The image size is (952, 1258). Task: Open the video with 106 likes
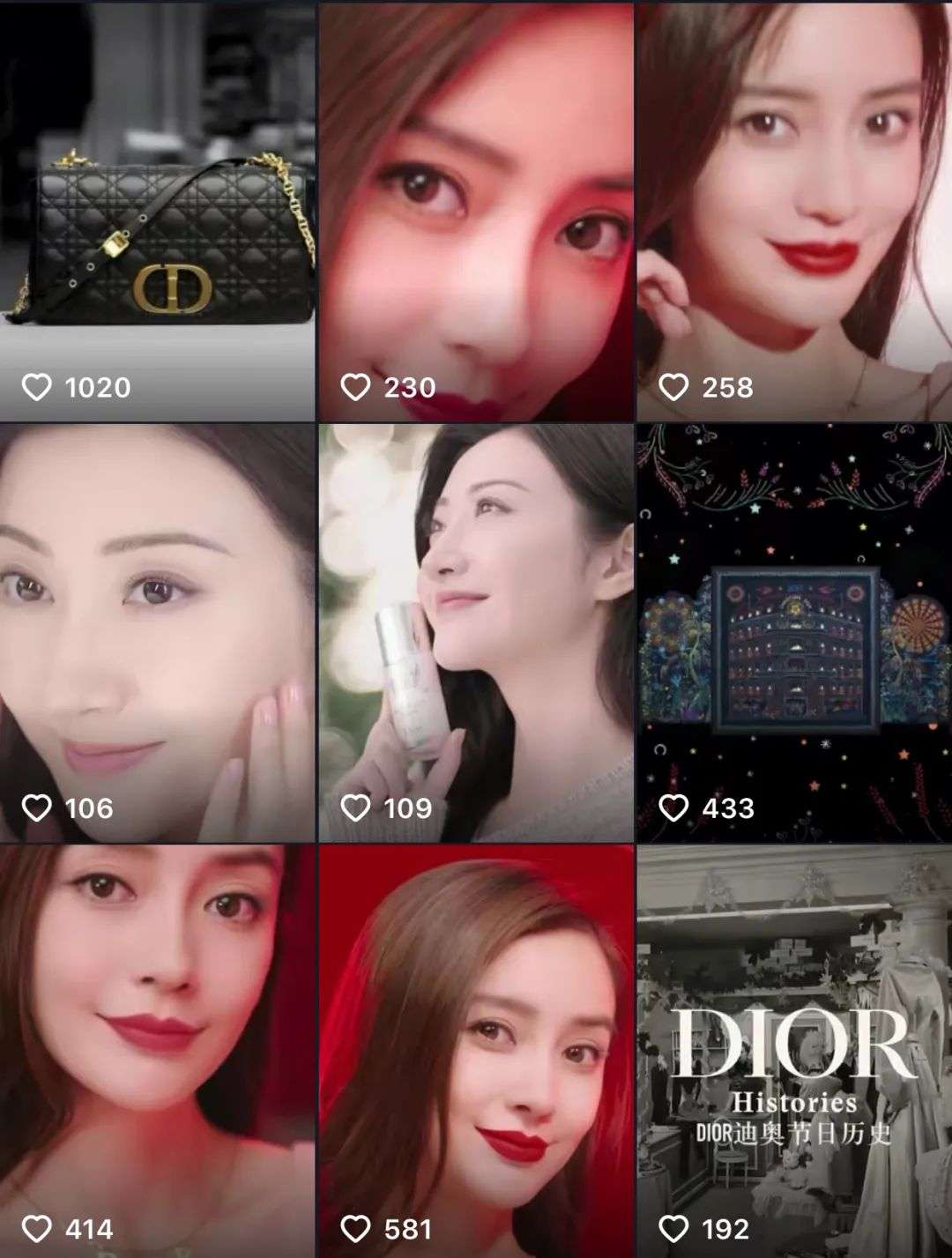tap(157, 633)
